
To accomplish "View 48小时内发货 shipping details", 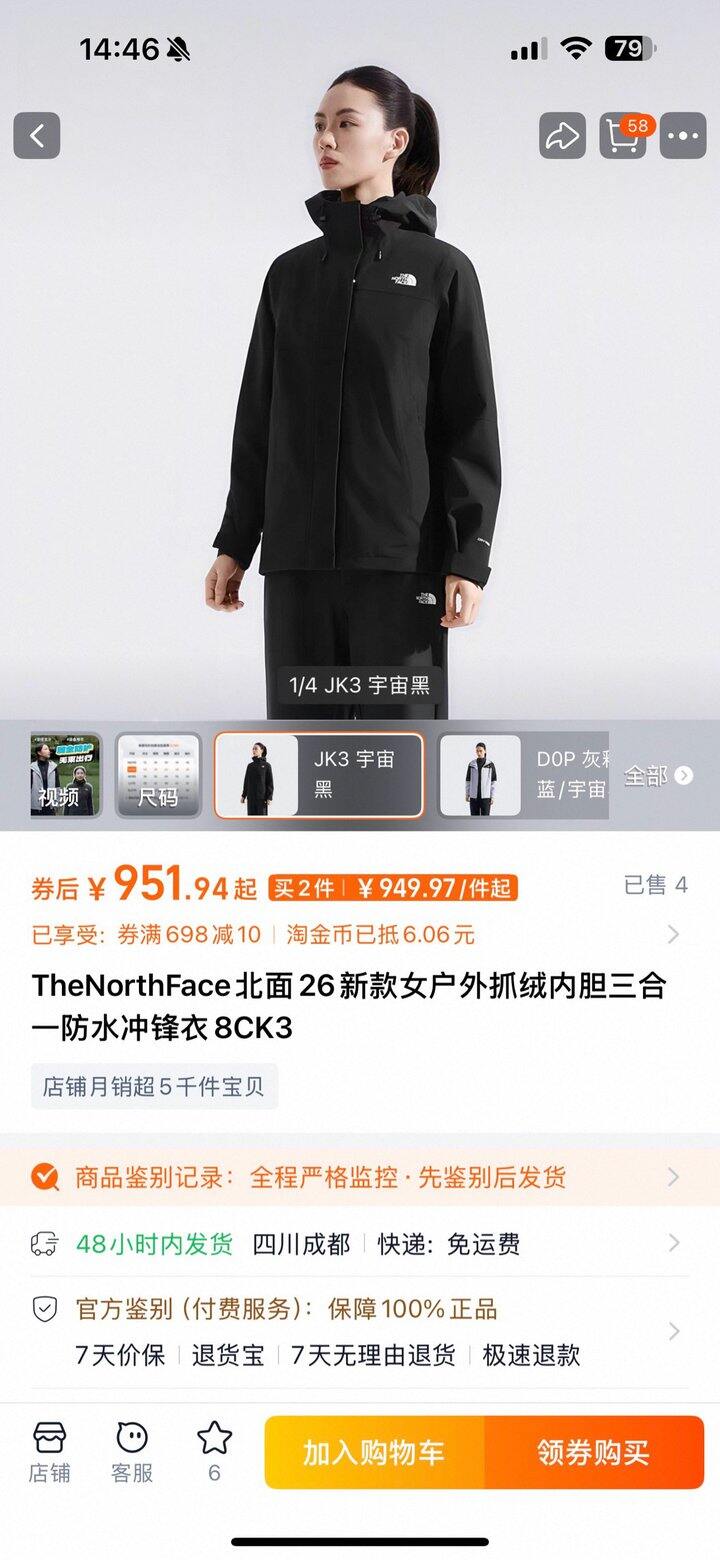I will click(360, 1244).
